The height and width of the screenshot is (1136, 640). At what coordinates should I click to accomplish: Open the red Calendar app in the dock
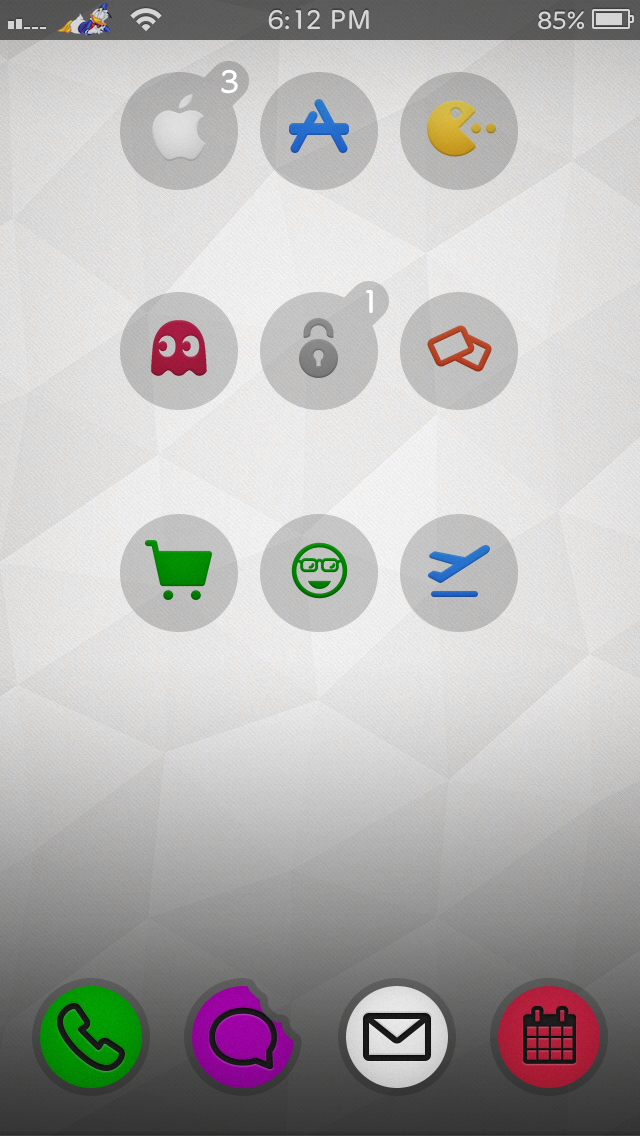point(549,1037)
